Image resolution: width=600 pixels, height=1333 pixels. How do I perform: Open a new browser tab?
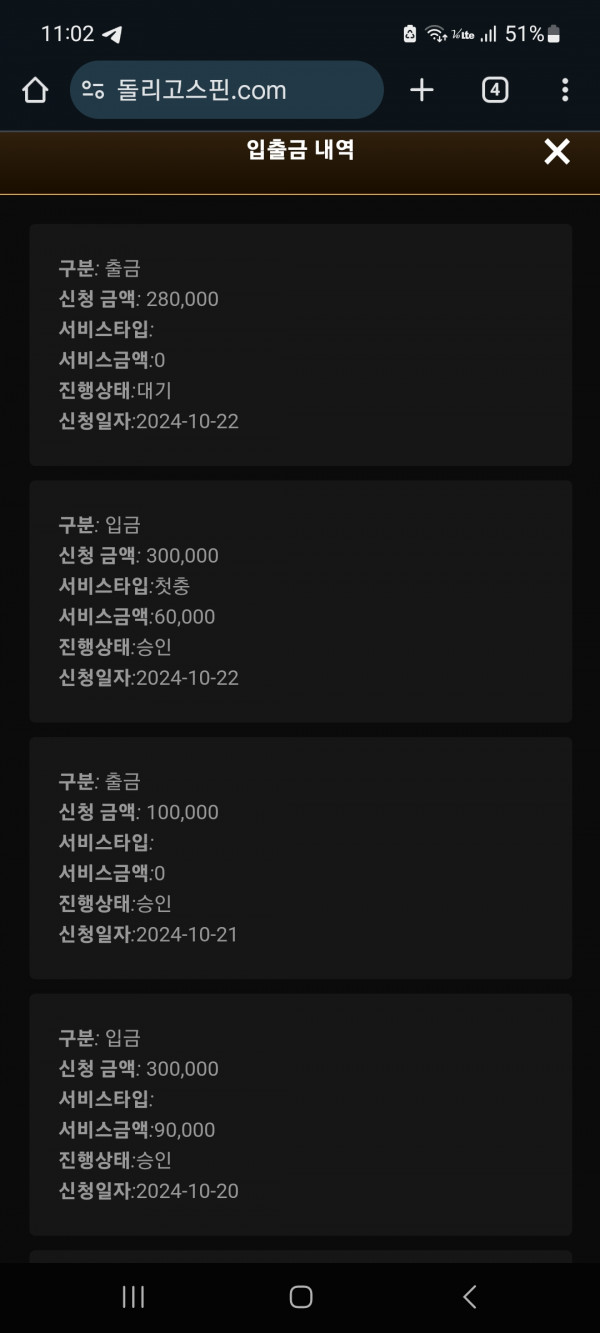pos(422,90)
